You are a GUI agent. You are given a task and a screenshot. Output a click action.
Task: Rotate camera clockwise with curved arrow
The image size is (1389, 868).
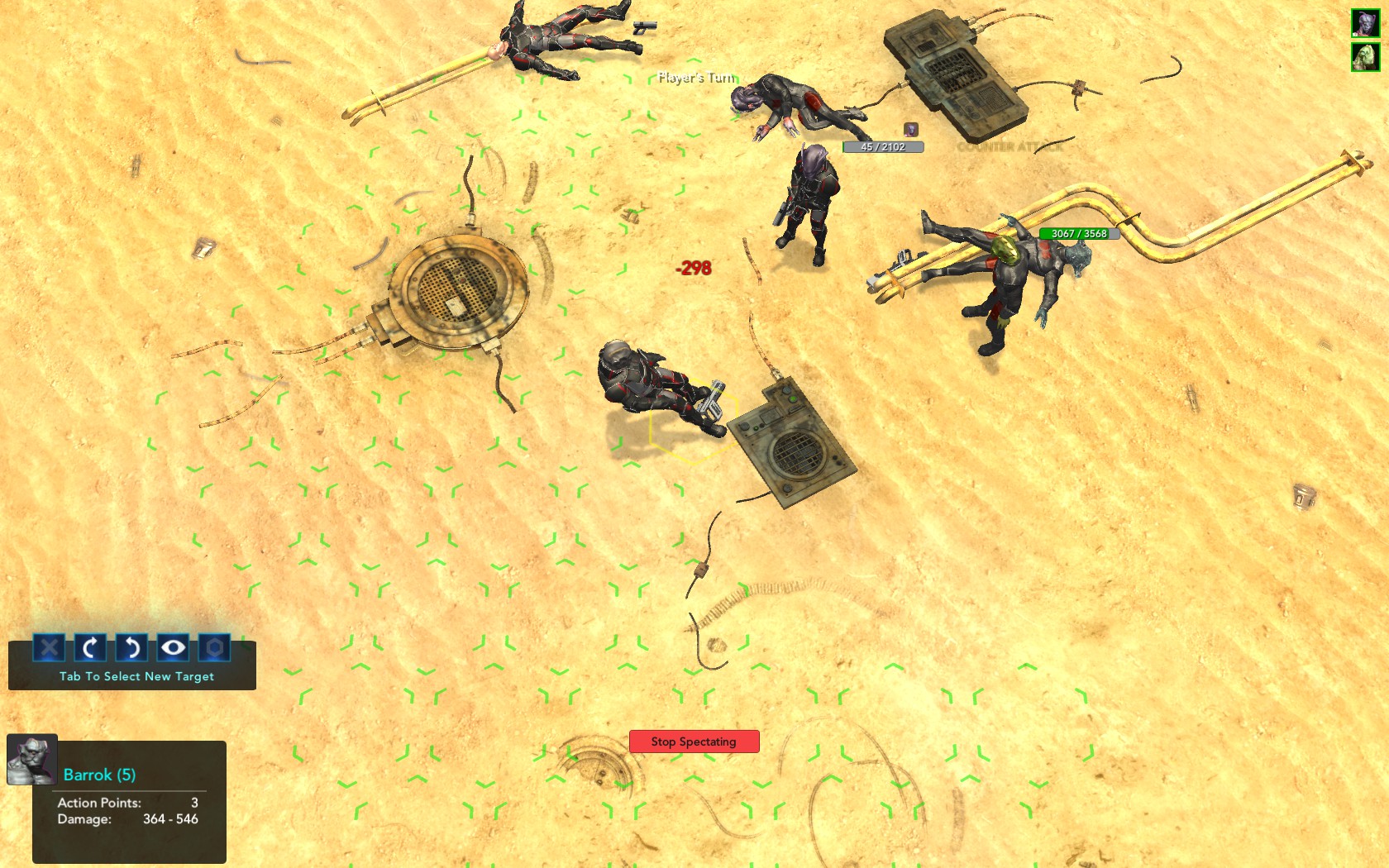[x=90, y=647]
